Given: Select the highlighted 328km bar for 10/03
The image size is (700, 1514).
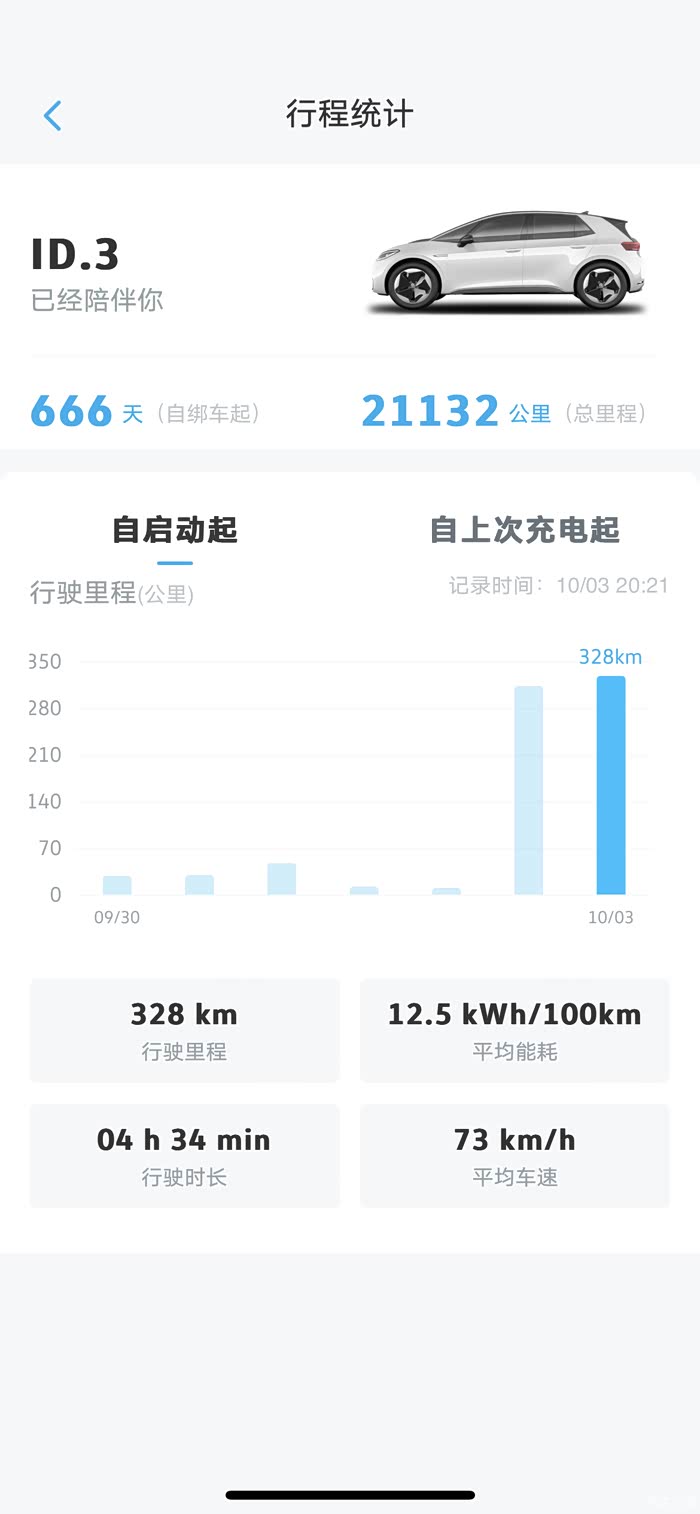Looking at the screenshot, I should coord(611,785).
